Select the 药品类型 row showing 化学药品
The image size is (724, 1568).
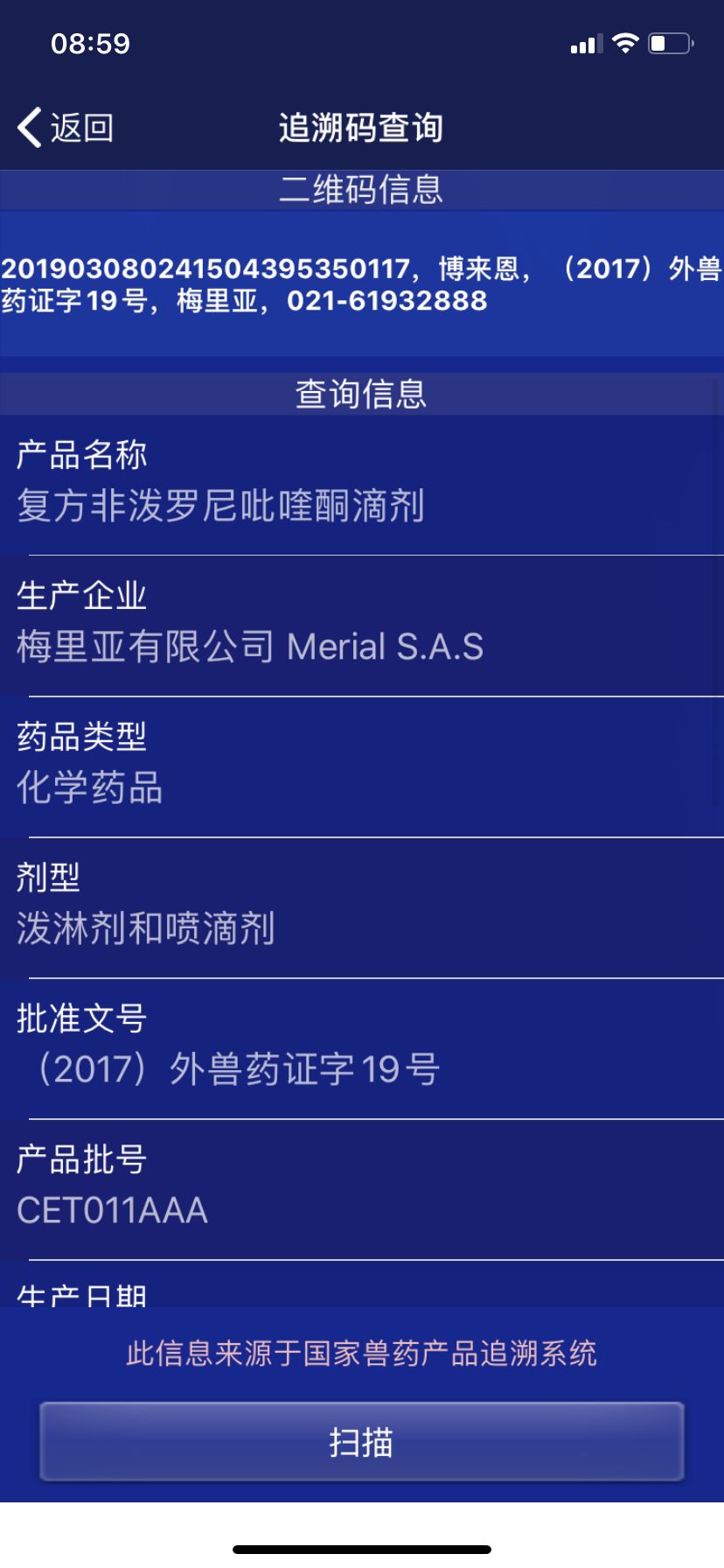tap(362, 763)
